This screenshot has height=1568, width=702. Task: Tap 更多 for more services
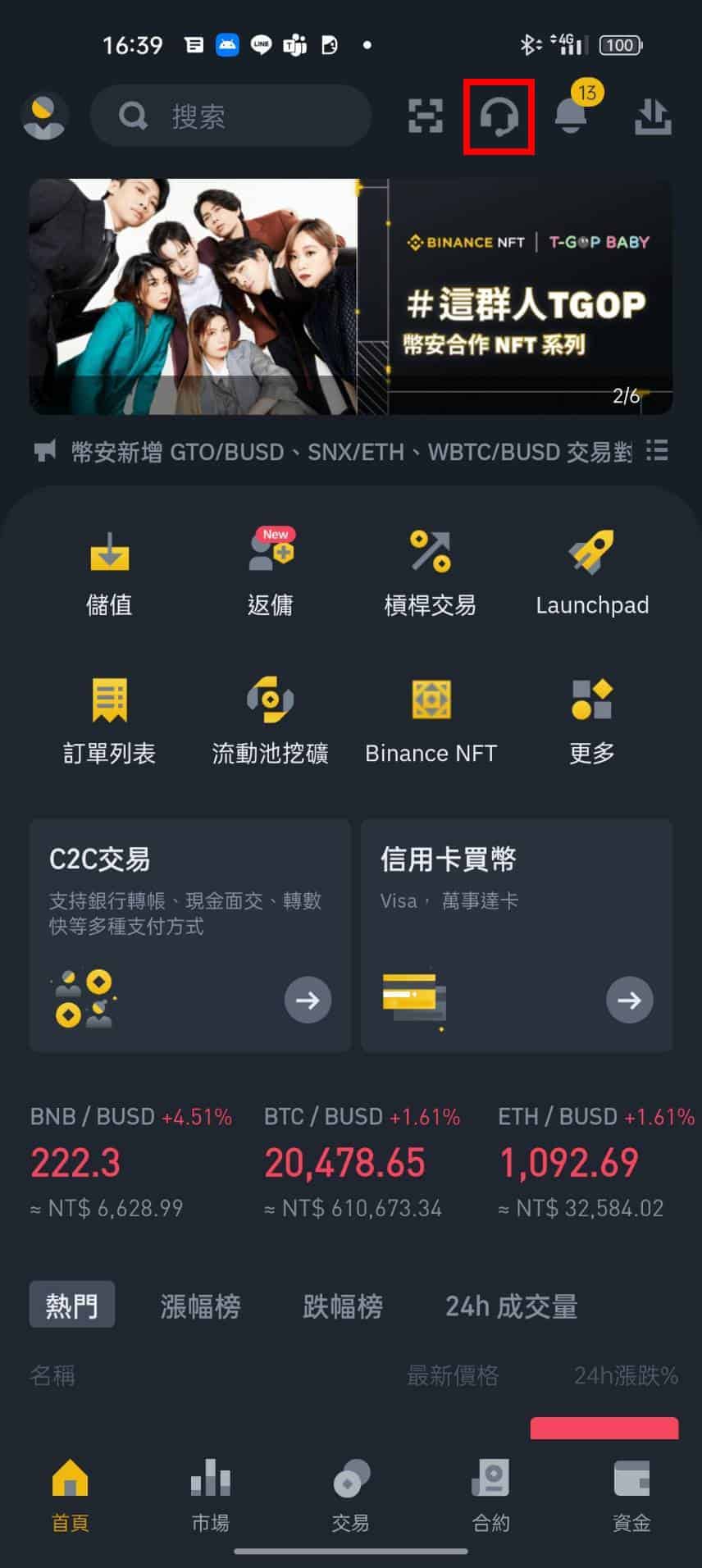point(592,722)
